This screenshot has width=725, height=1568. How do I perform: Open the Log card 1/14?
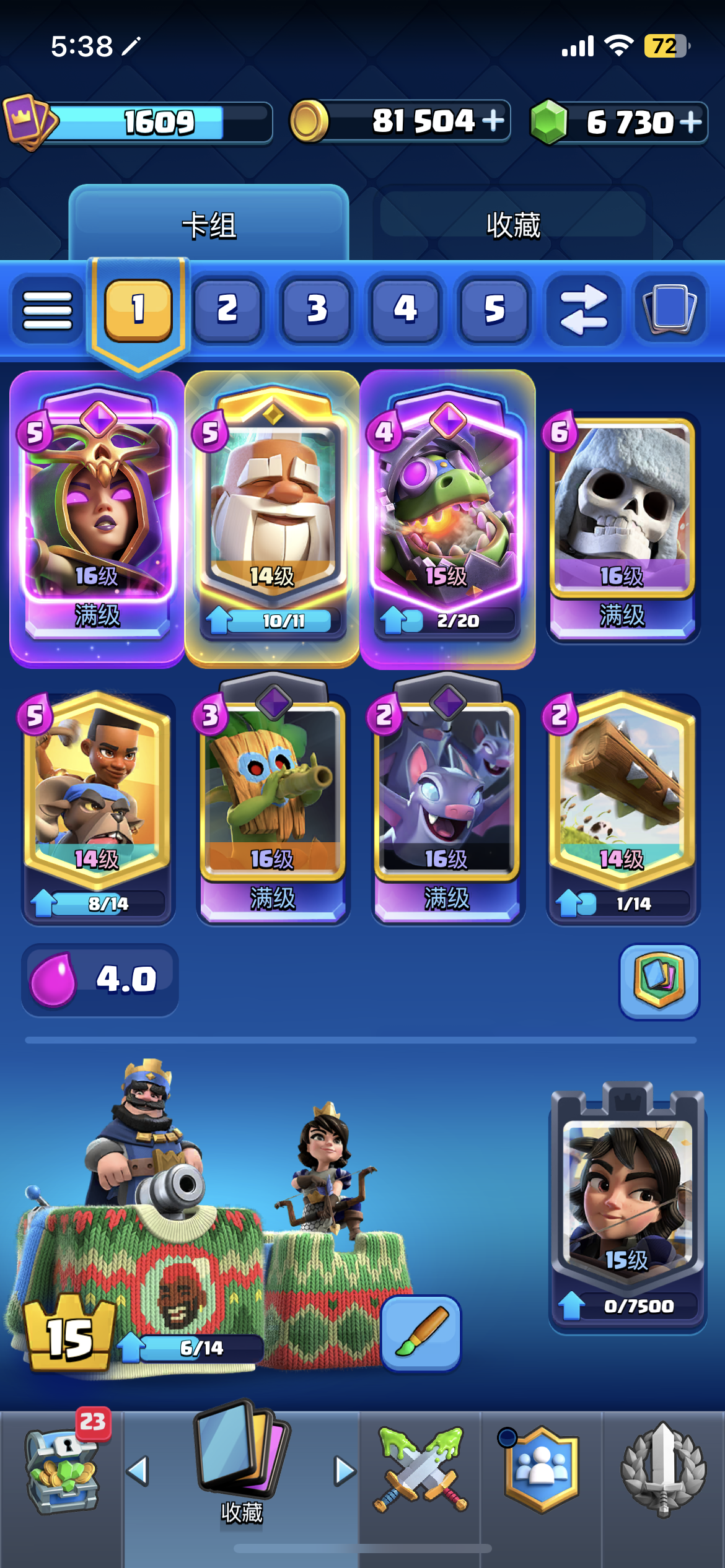click(622, 808)
